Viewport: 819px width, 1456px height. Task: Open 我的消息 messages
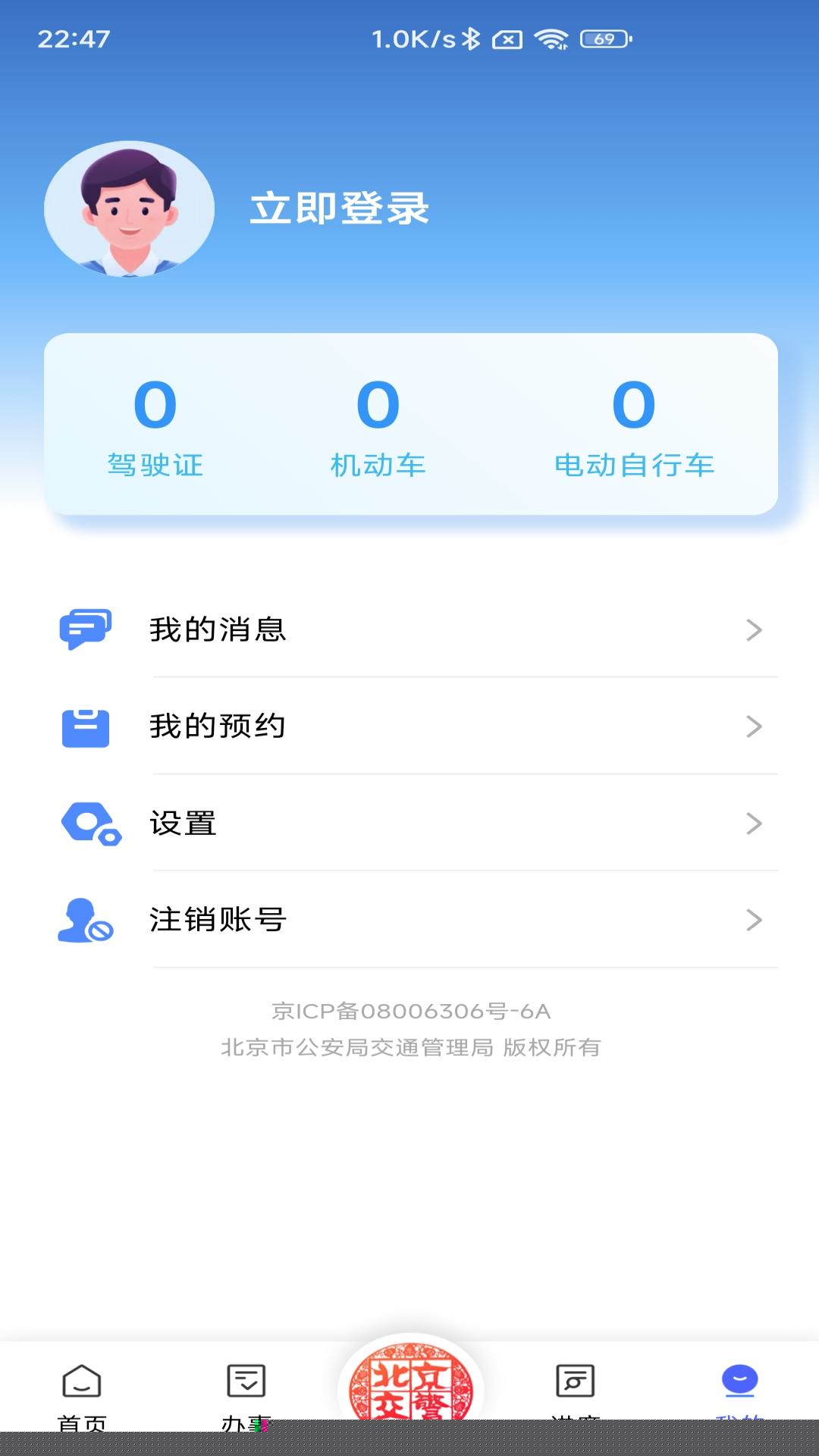(409, 629)
